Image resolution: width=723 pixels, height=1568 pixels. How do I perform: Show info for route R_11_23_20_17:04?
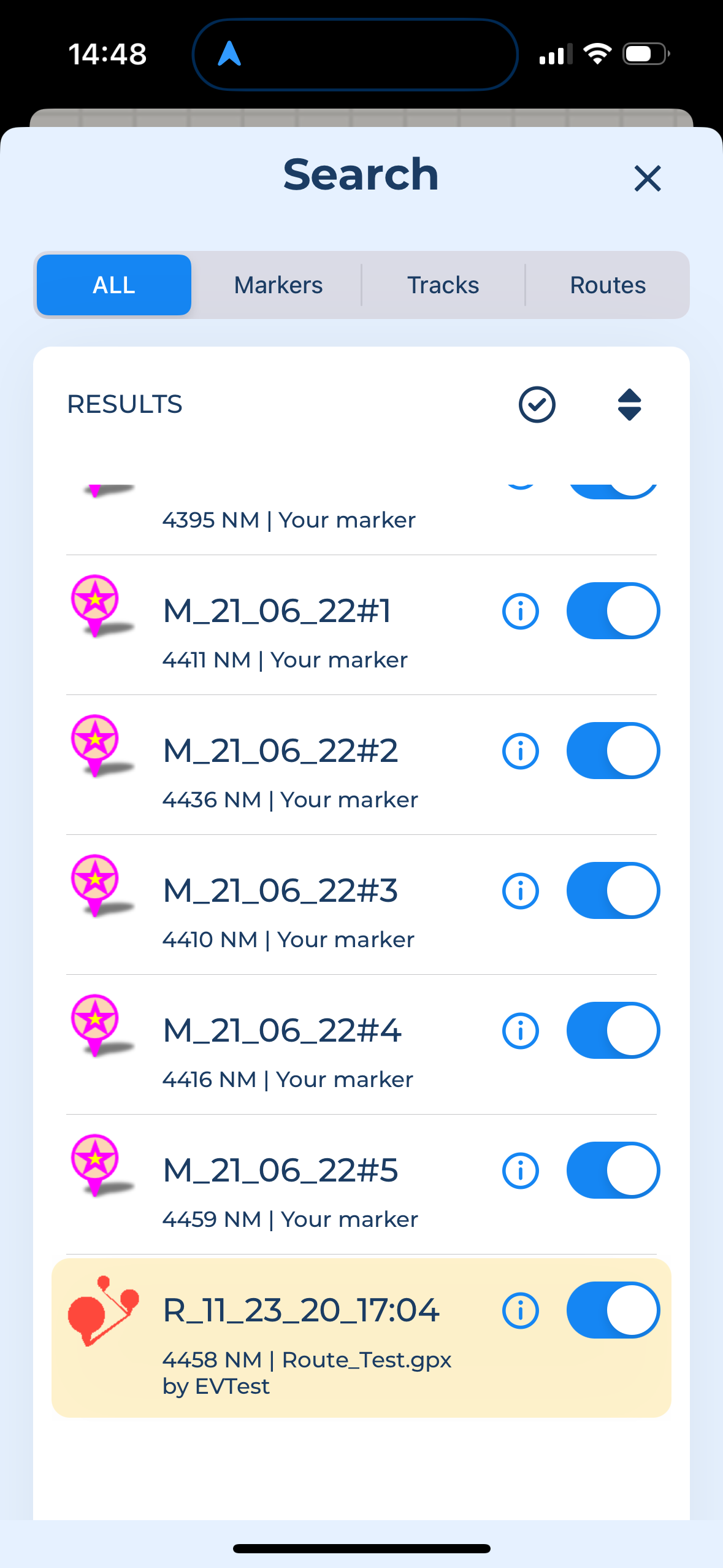click(521, 1311)
